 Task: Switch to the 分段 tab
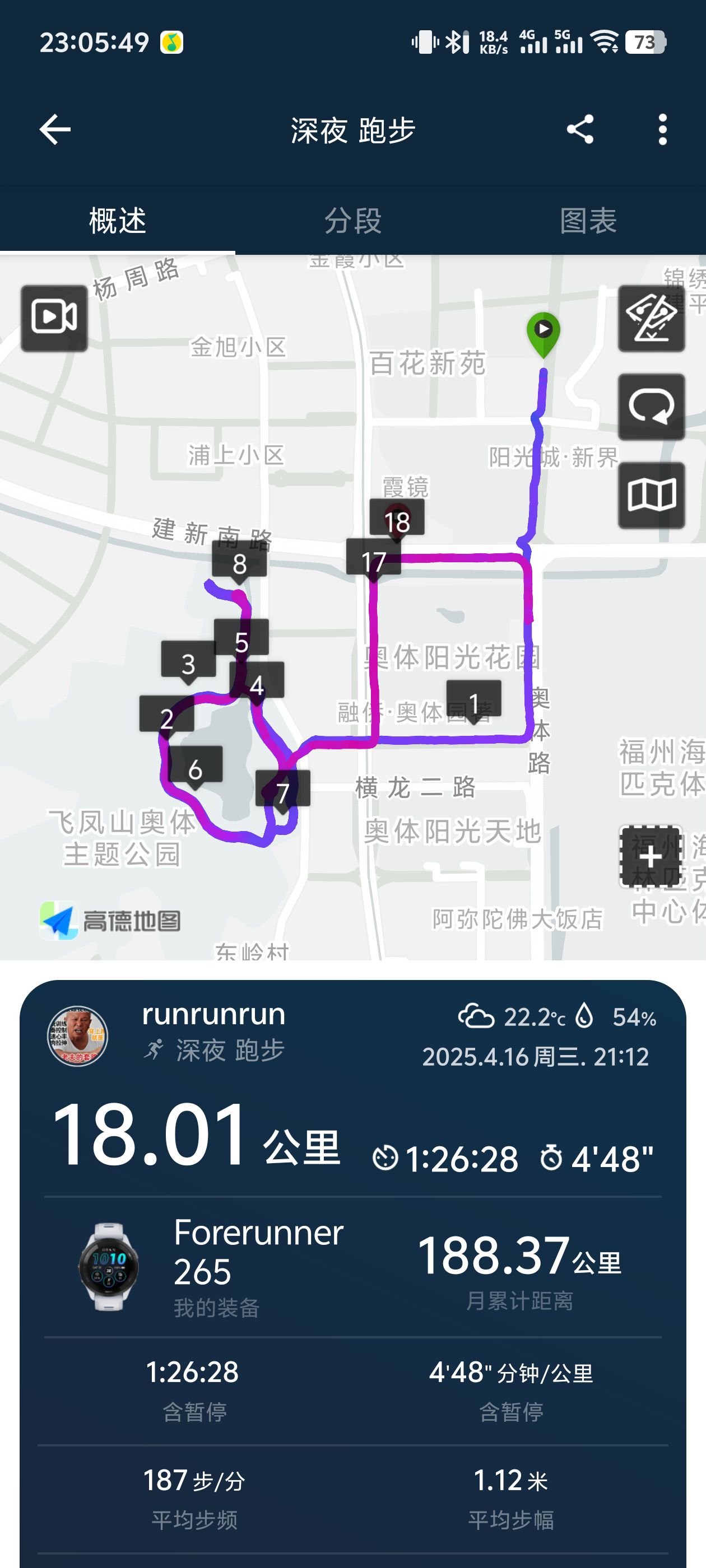pos(352,220)
